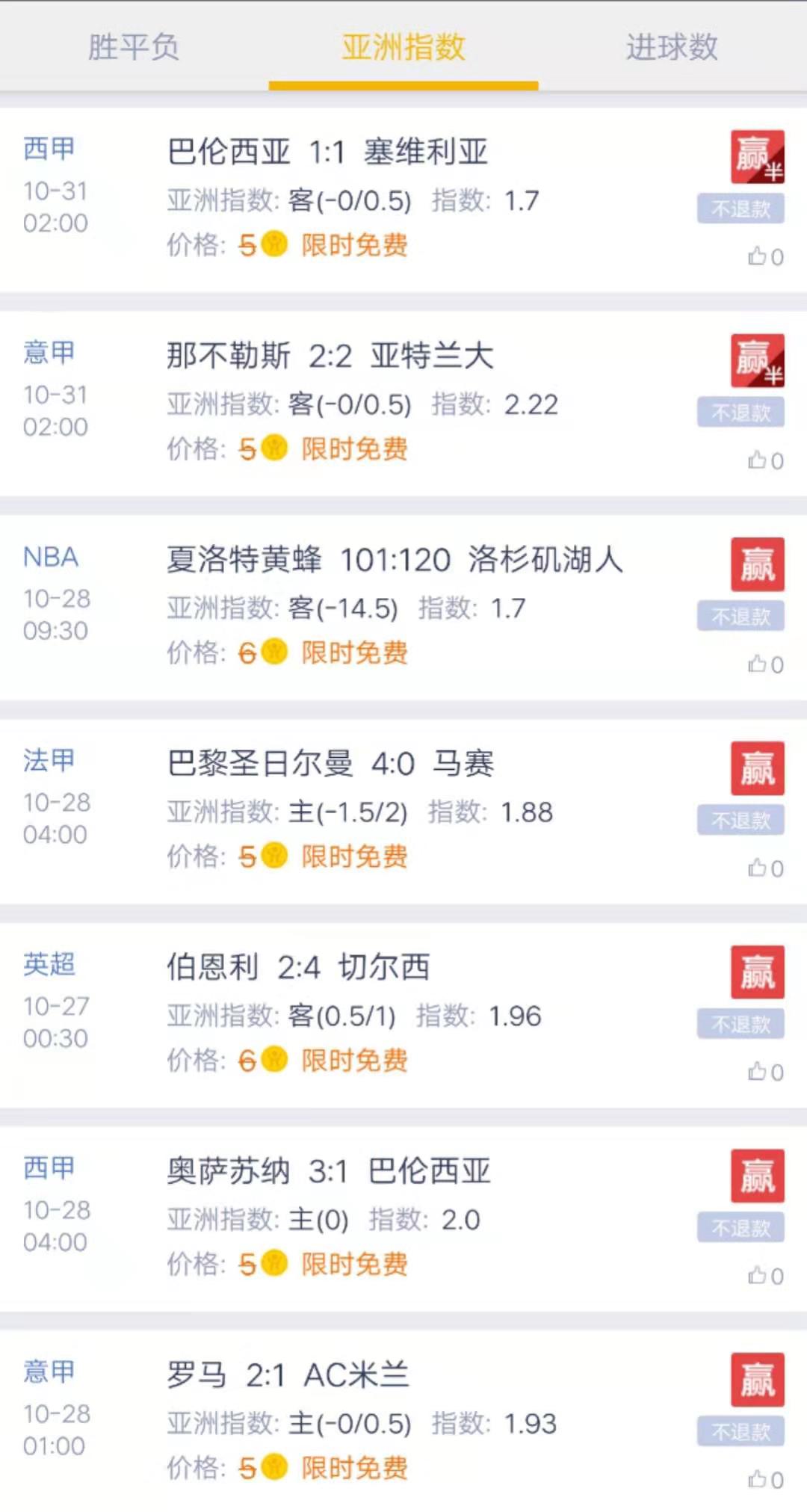The width and height of the screenshot is (807, 1512).
Task: Switch to the 进球数 tab
Action: point(672,47)
